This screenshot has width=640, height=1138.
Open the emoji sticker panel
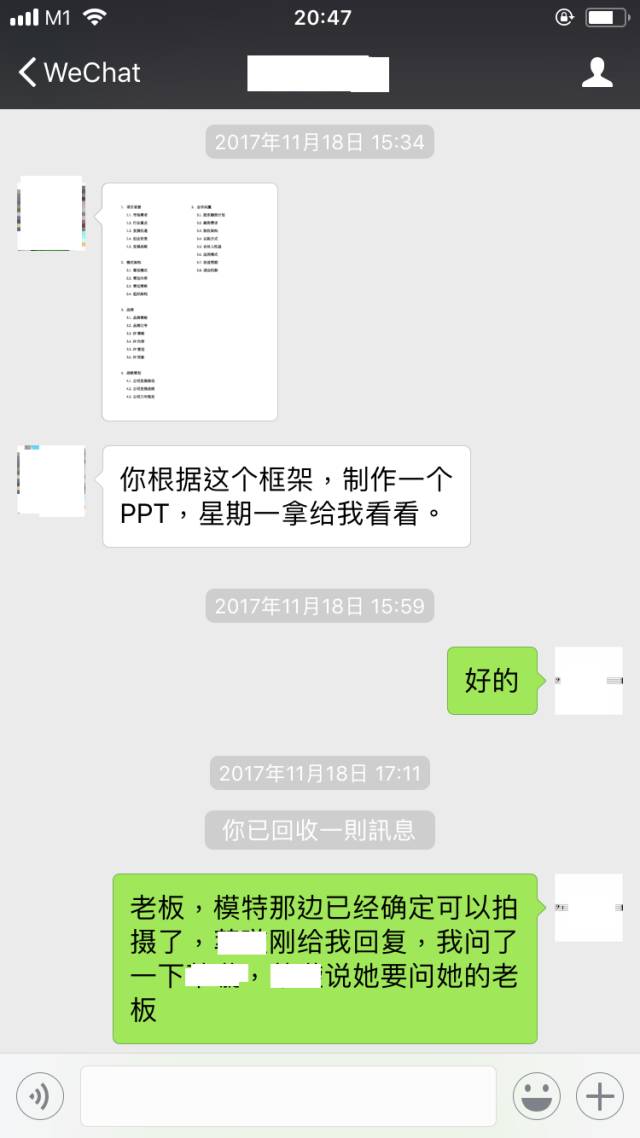tap(536, 1097)
